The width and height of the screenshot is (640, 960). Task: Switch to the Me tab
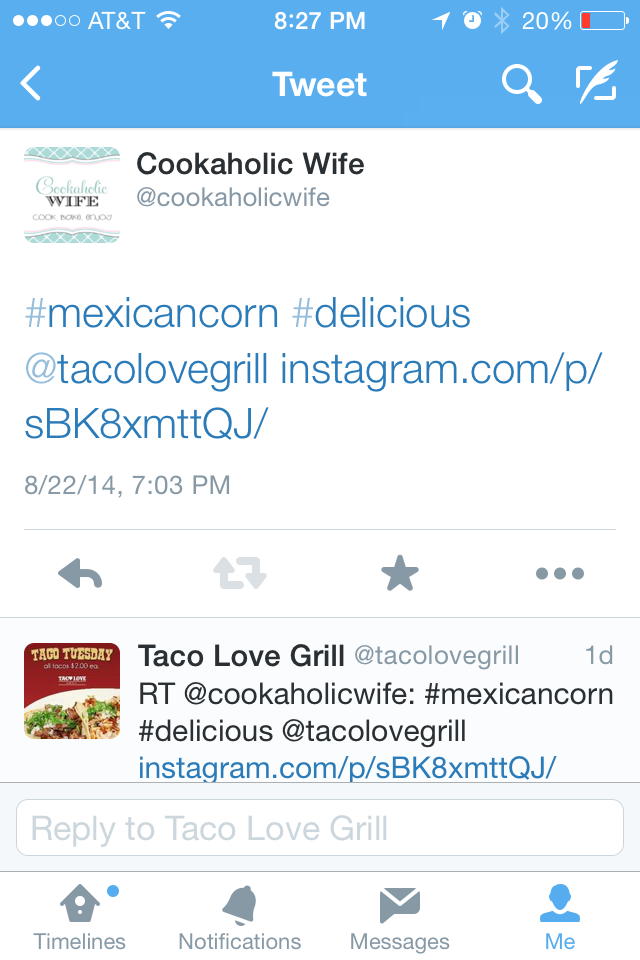click(x=560, y=917)
